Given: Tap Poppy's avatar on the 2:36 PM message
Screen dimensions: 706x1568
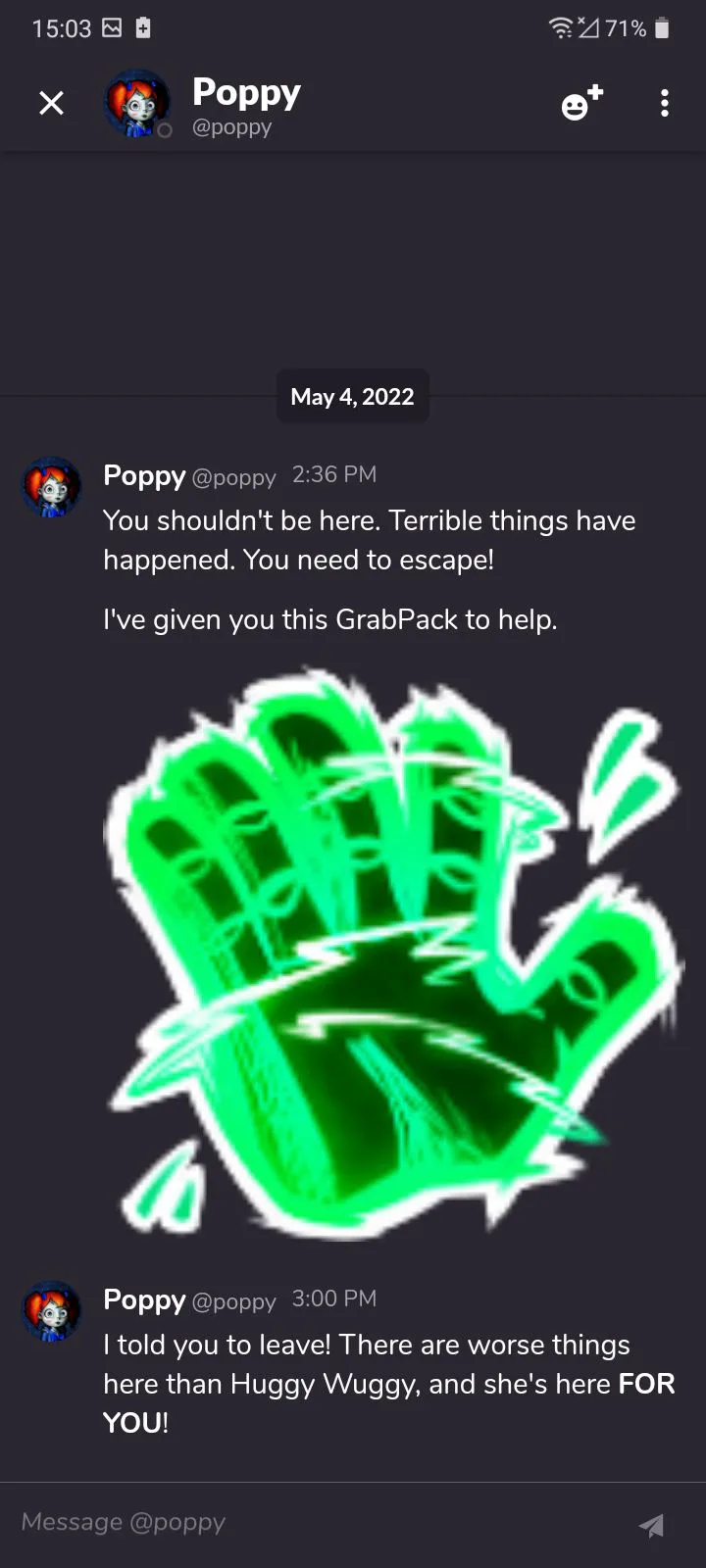Looking at the screenshot, I should [x=52, y=486].
